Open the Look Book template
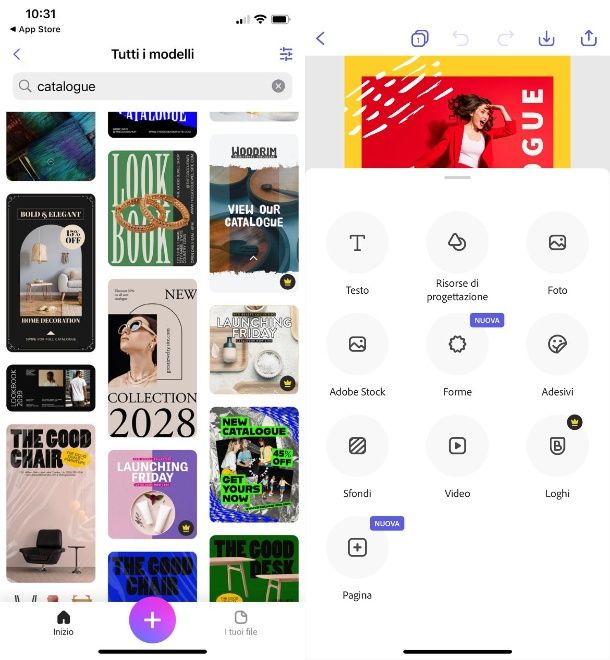Image resolution: width=610 pixels, height=660 pixels. [152, 208]
